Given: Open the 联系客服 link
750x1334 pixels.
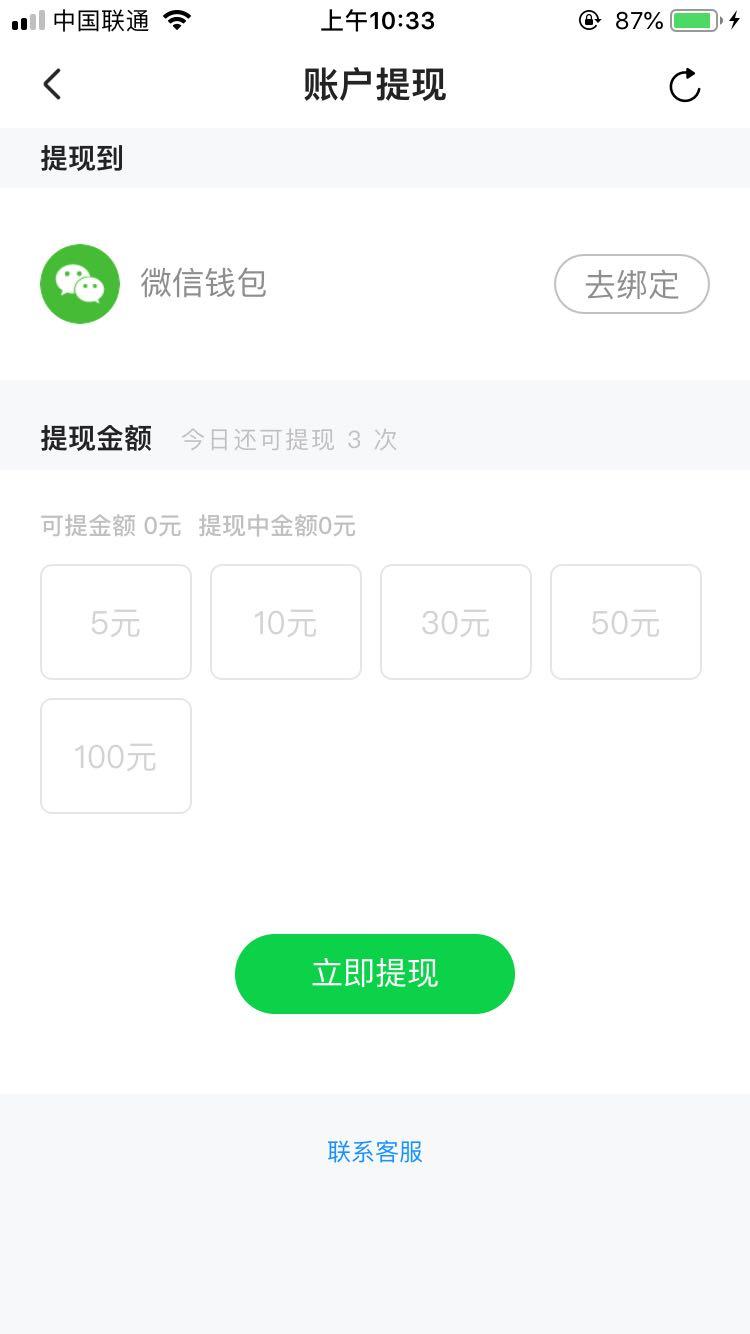Looking at the screenshot, I should (x=375, y=1152).
